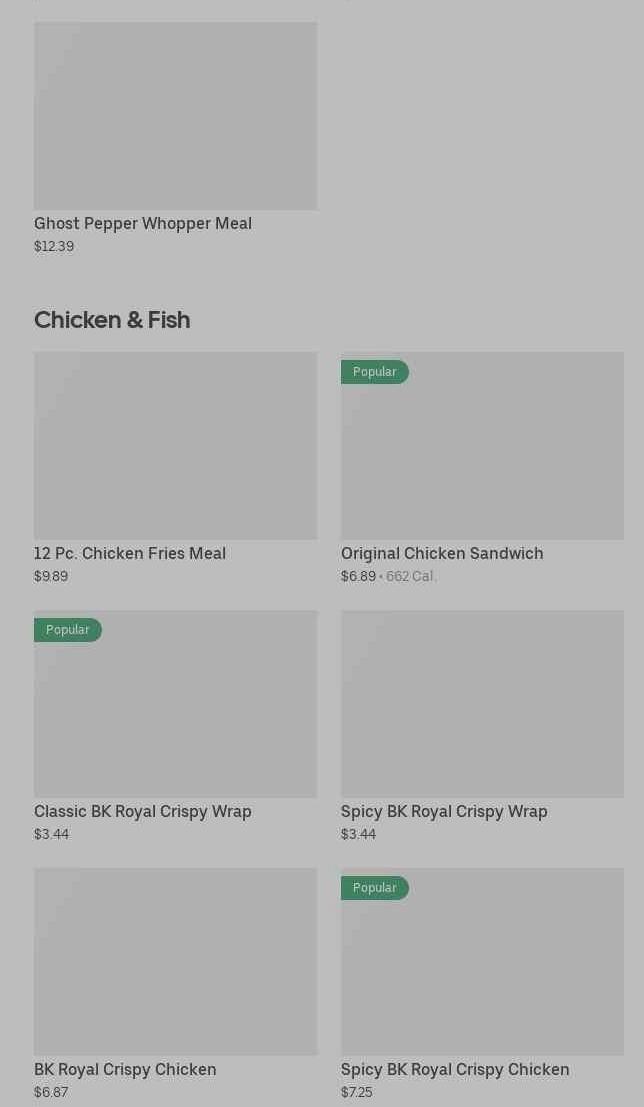644x1107 pixels.
Task: Select the 12 Pc. Chicken Fries Meal
Action: pyautogui.click(x=175, y=446)
